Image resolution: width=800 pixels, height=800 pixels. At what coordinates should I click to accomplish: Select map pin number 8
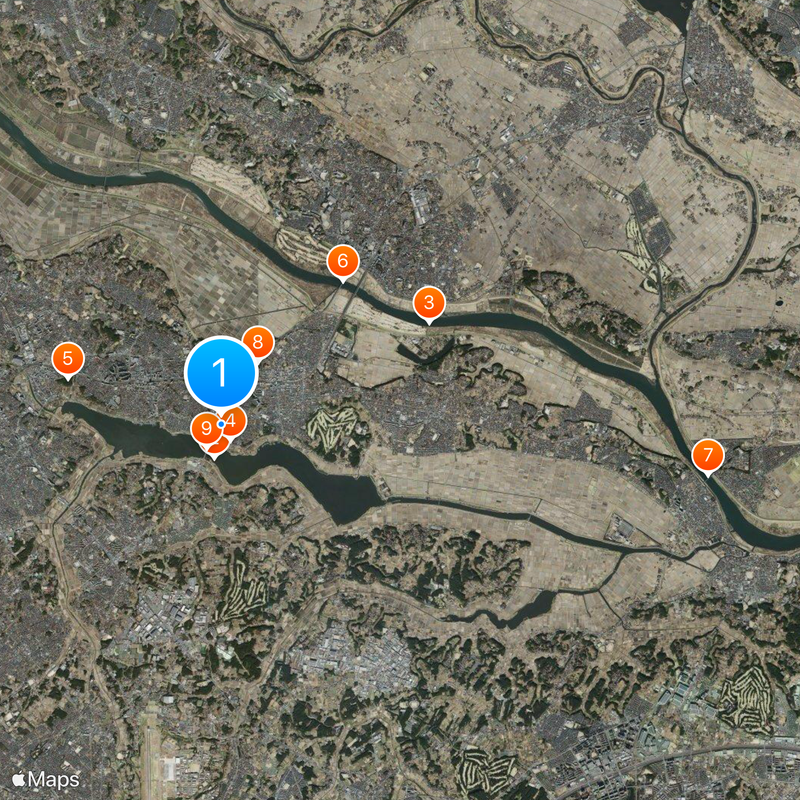tap(259, 342)
